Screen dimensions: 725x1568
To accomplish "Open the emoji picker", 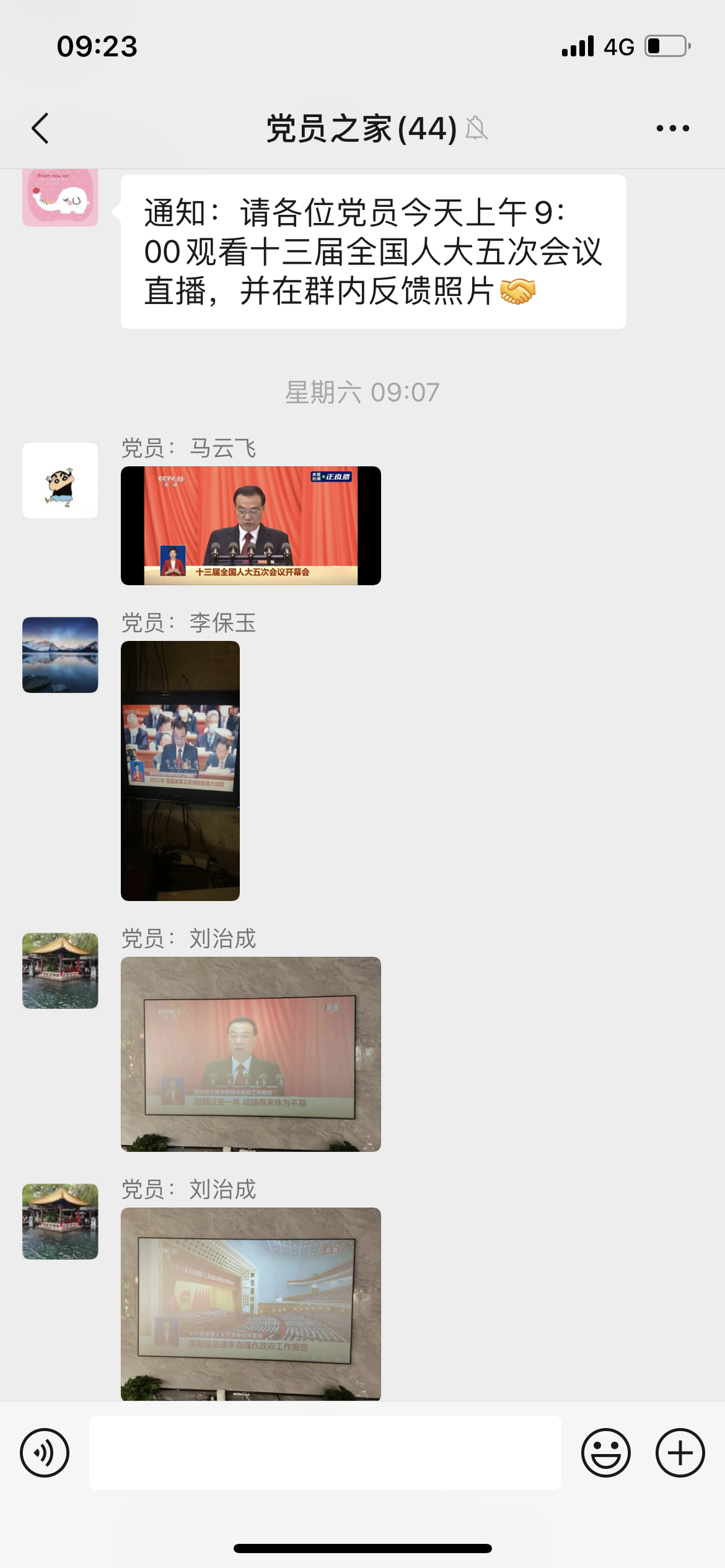I will click(605, 1453).
